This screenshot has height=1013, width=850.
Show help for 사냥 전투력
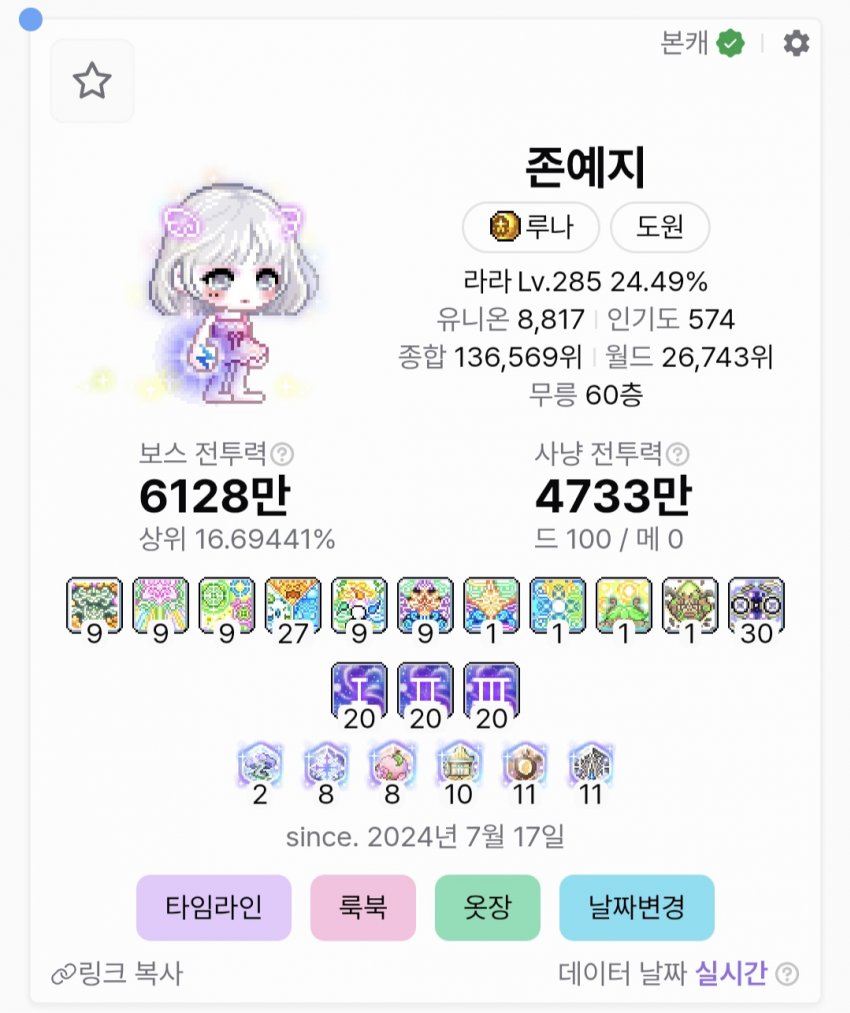tap(678, 455)
